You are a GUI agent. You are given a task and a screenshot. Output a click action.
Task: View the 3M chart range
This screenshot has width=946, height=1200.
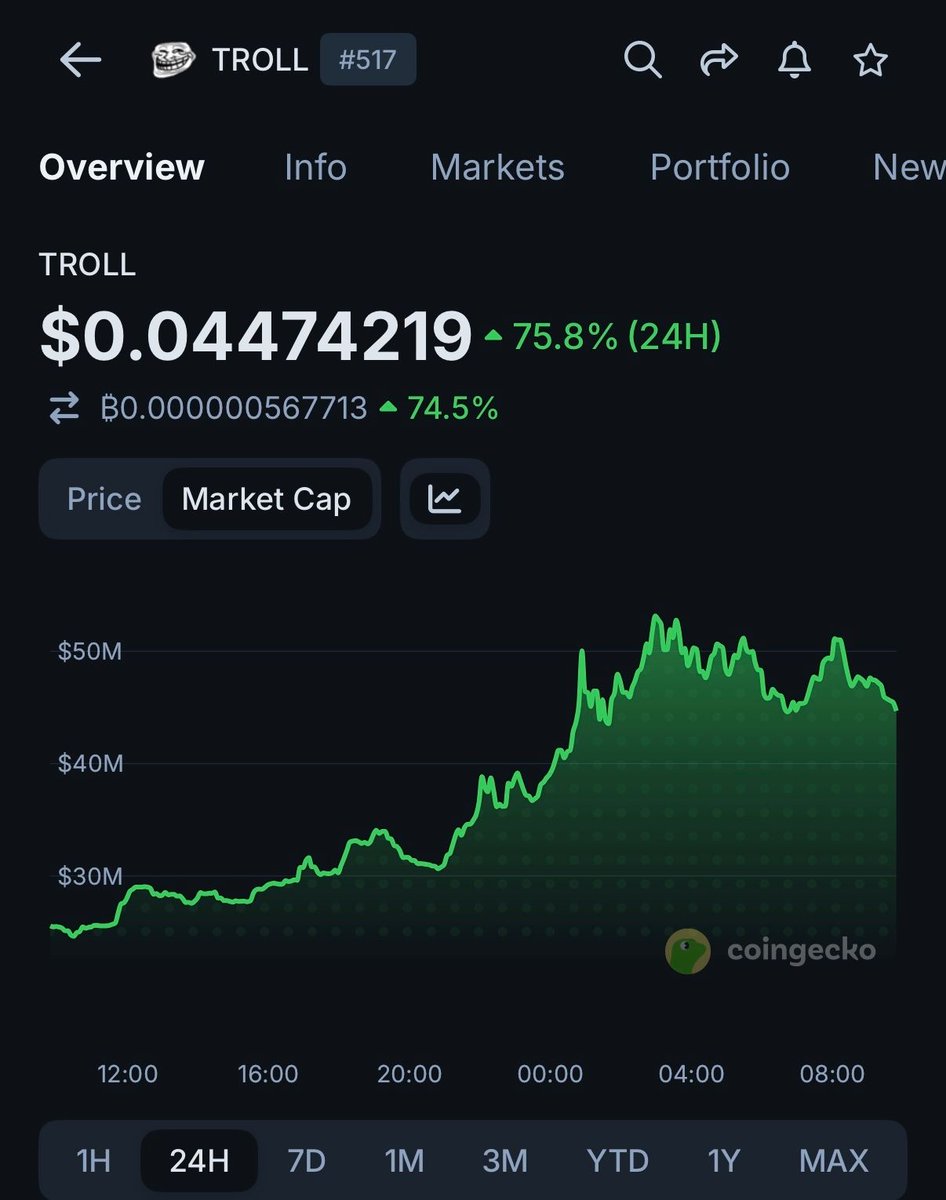tap(504, 1161)
